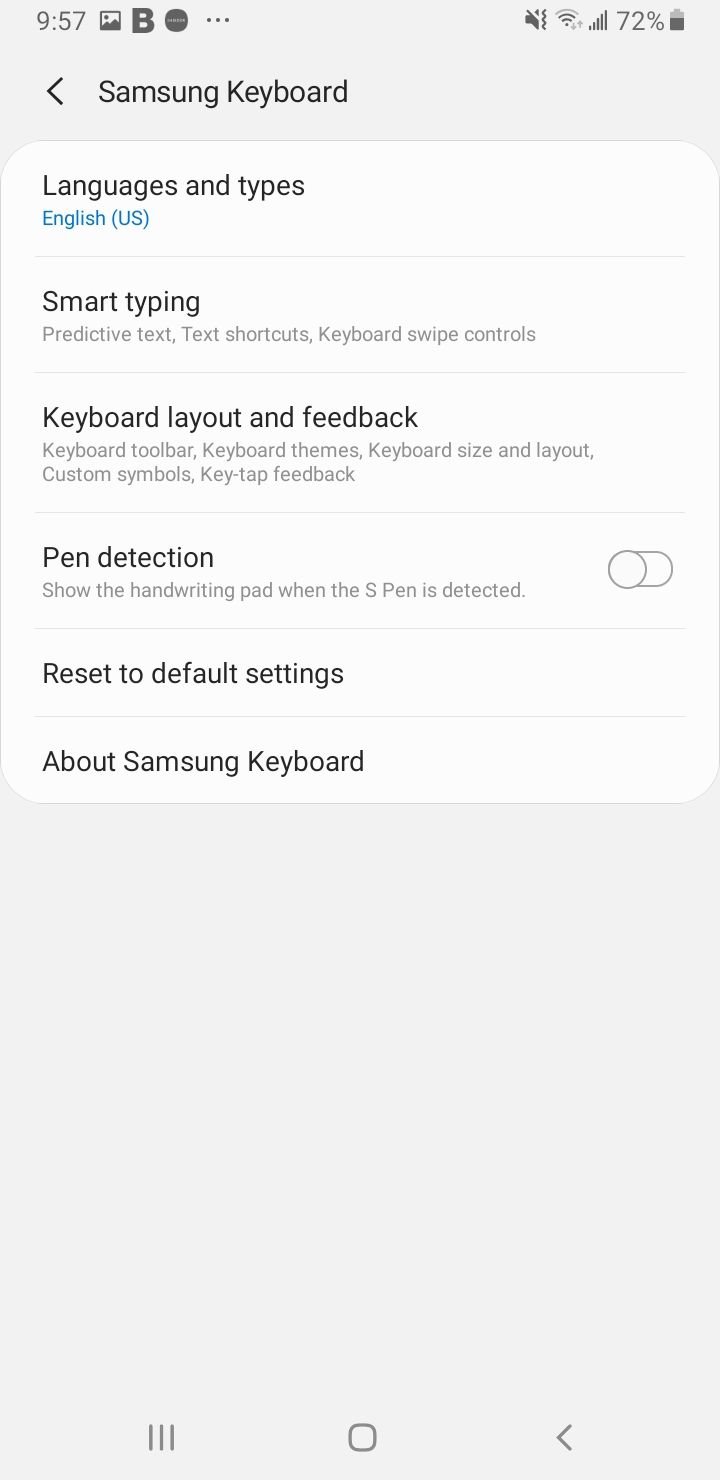Open Keyboard layout and feedback
The height and width of the screenshot is (1480, 720).
click(360, 443)
